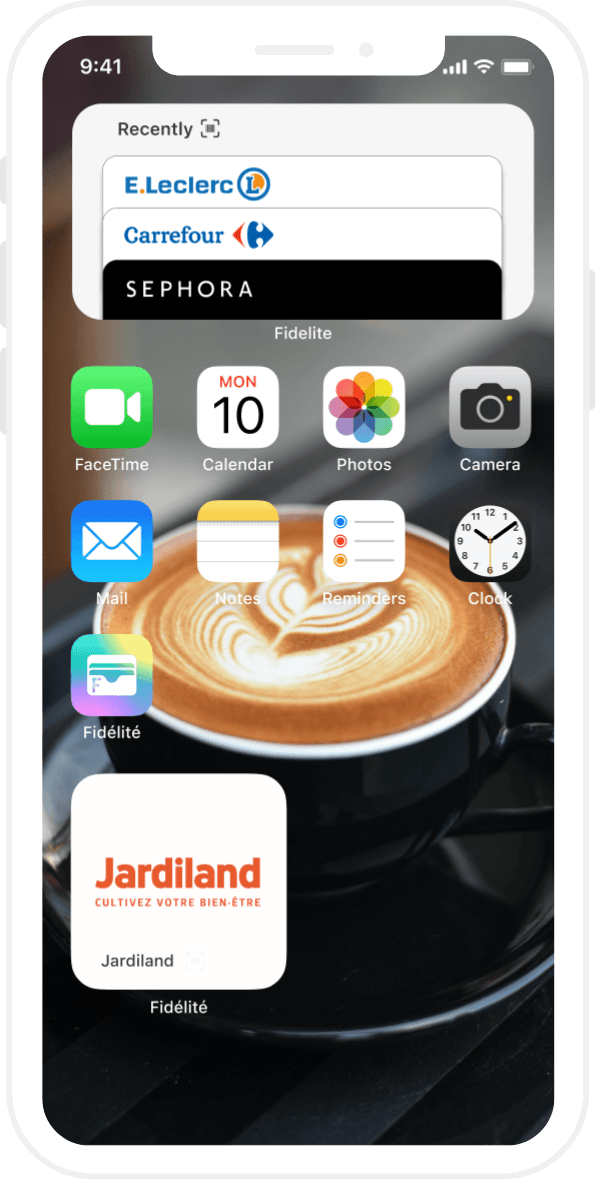600x1180 pixels.
Task: Tap the scan icon next to Recently
Action: (210, 129)
